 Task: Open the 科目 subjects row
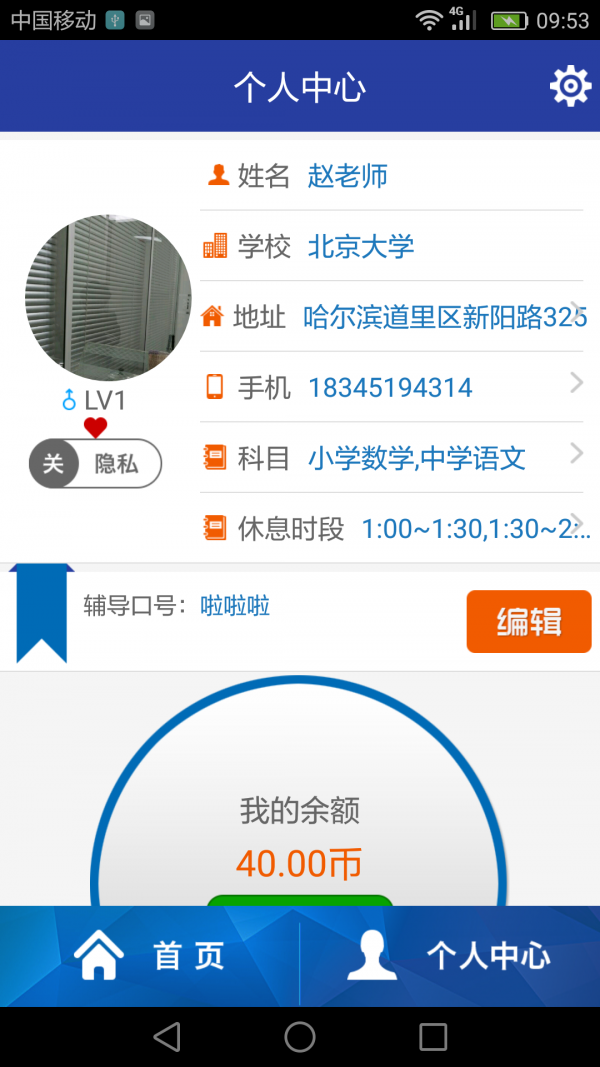pos(392,458)
